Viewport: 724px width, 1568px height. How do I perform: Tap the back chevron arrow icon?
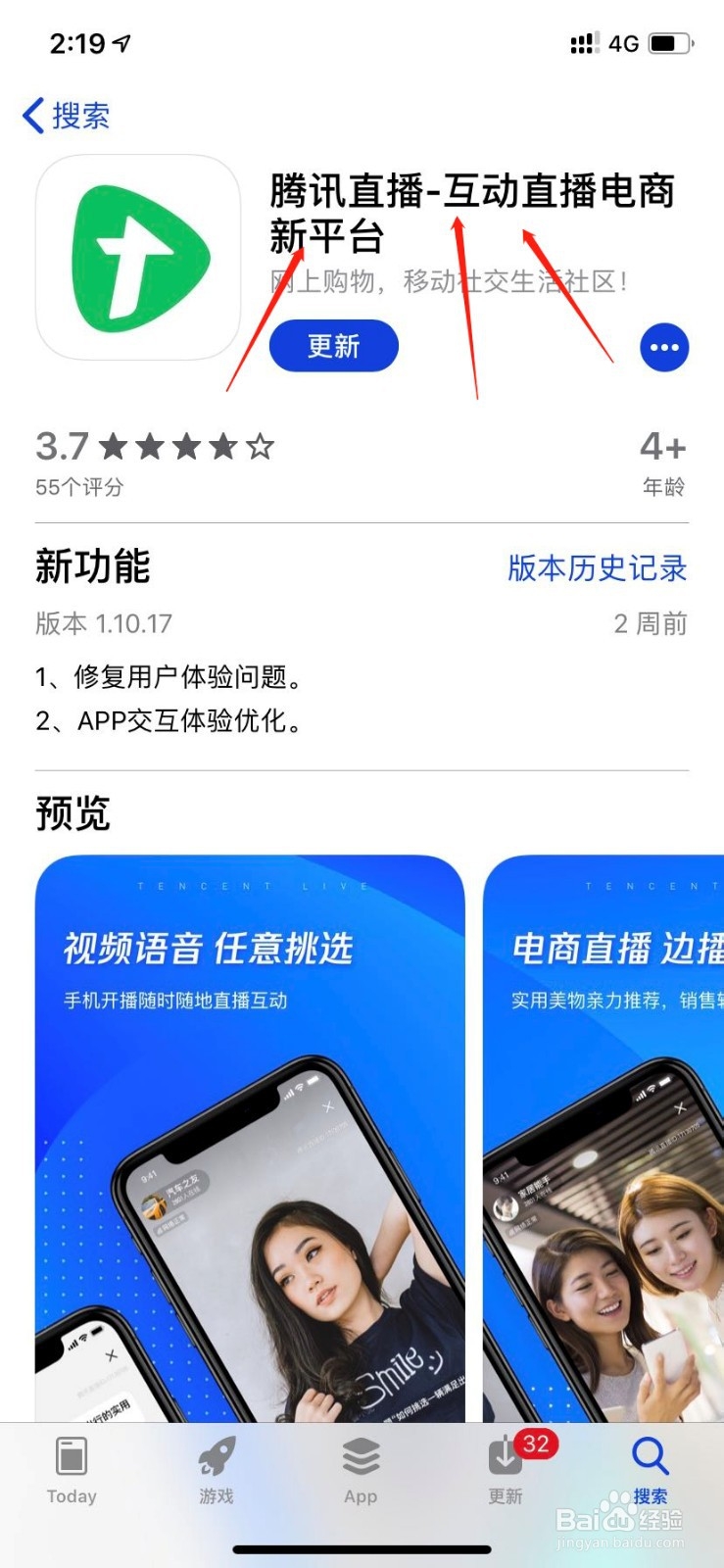click(x=31, y=116)
